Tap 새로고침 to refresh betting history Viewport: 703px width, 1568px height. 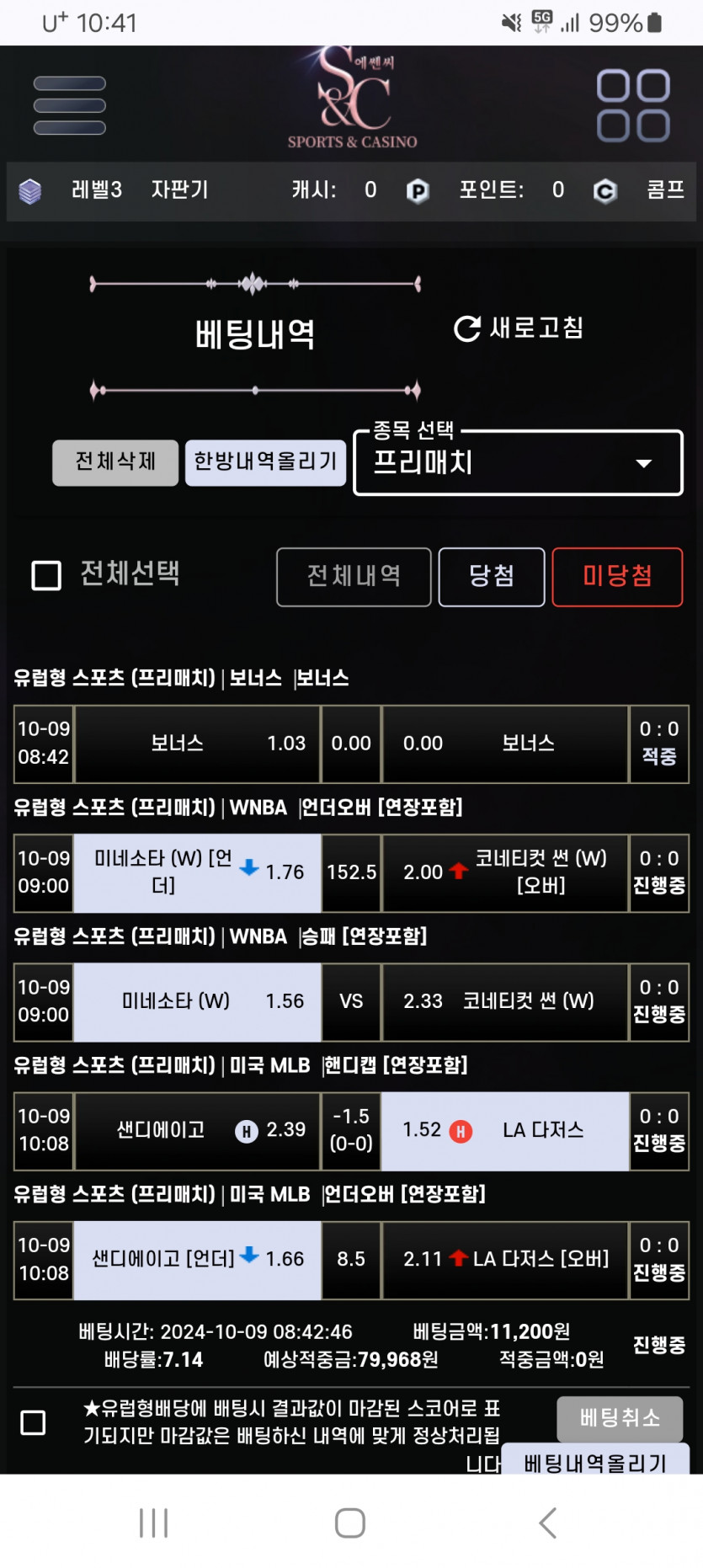tap(519, 328)
